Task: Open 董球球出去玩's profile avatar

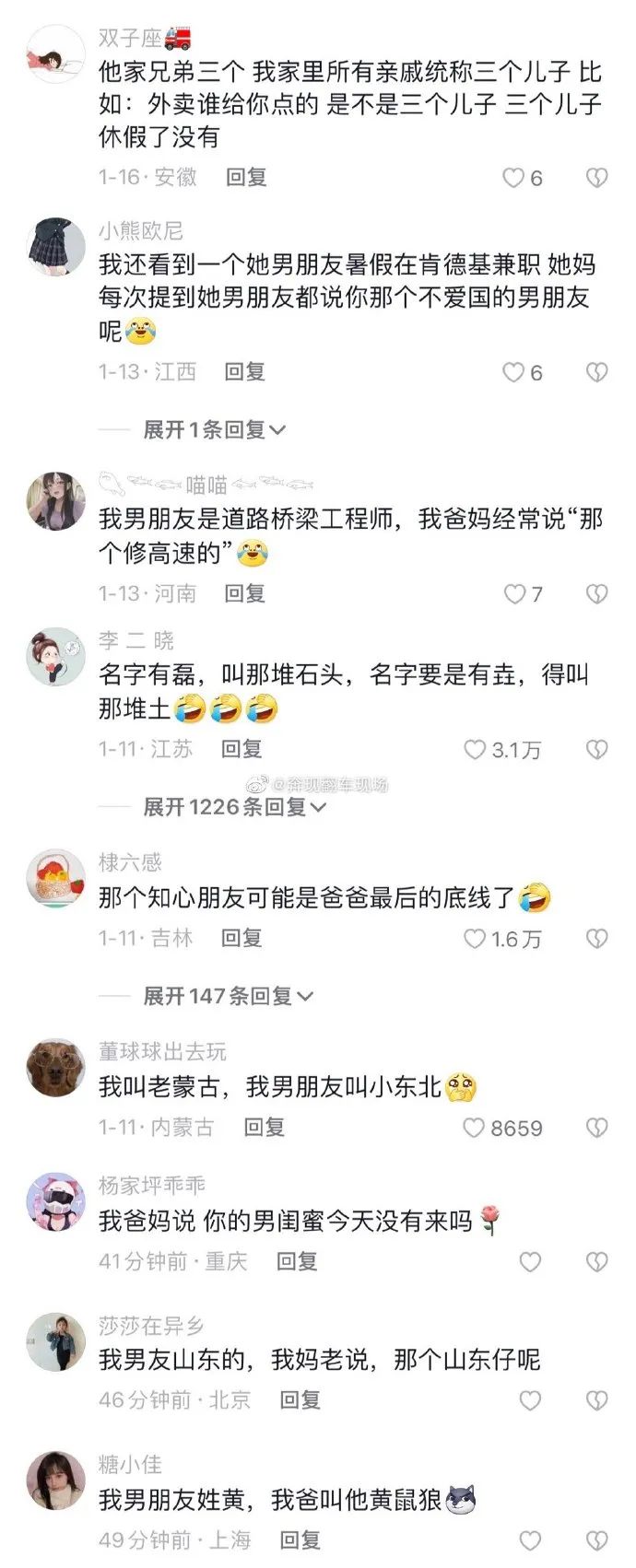Action: point(55,1067)
